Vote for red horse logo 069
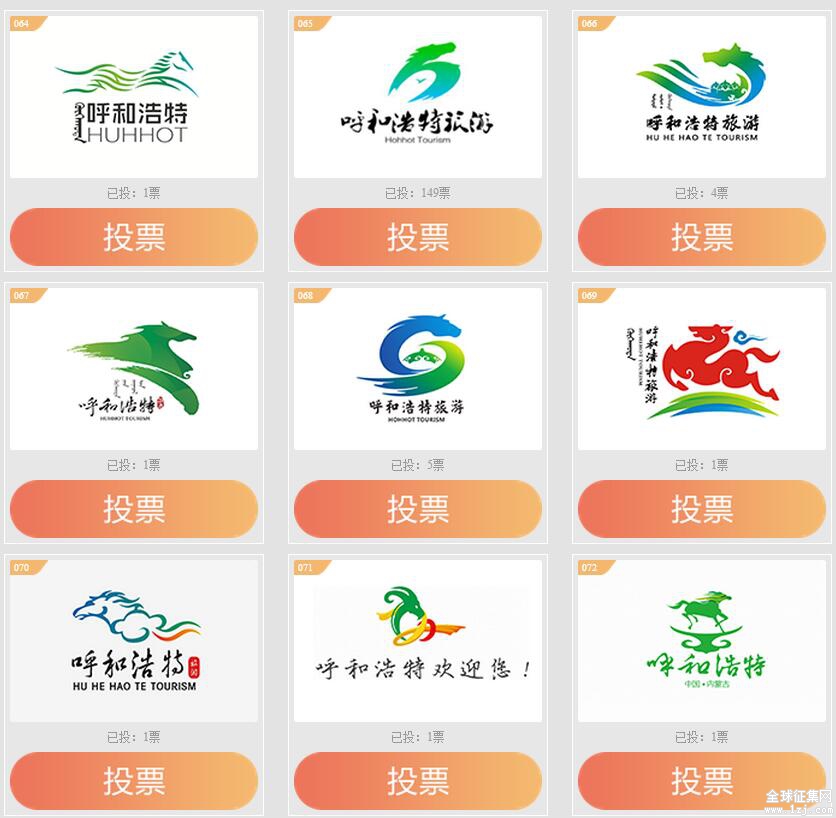Image resolution: width=836 pixels, height=818 pixels. (702, 509)
